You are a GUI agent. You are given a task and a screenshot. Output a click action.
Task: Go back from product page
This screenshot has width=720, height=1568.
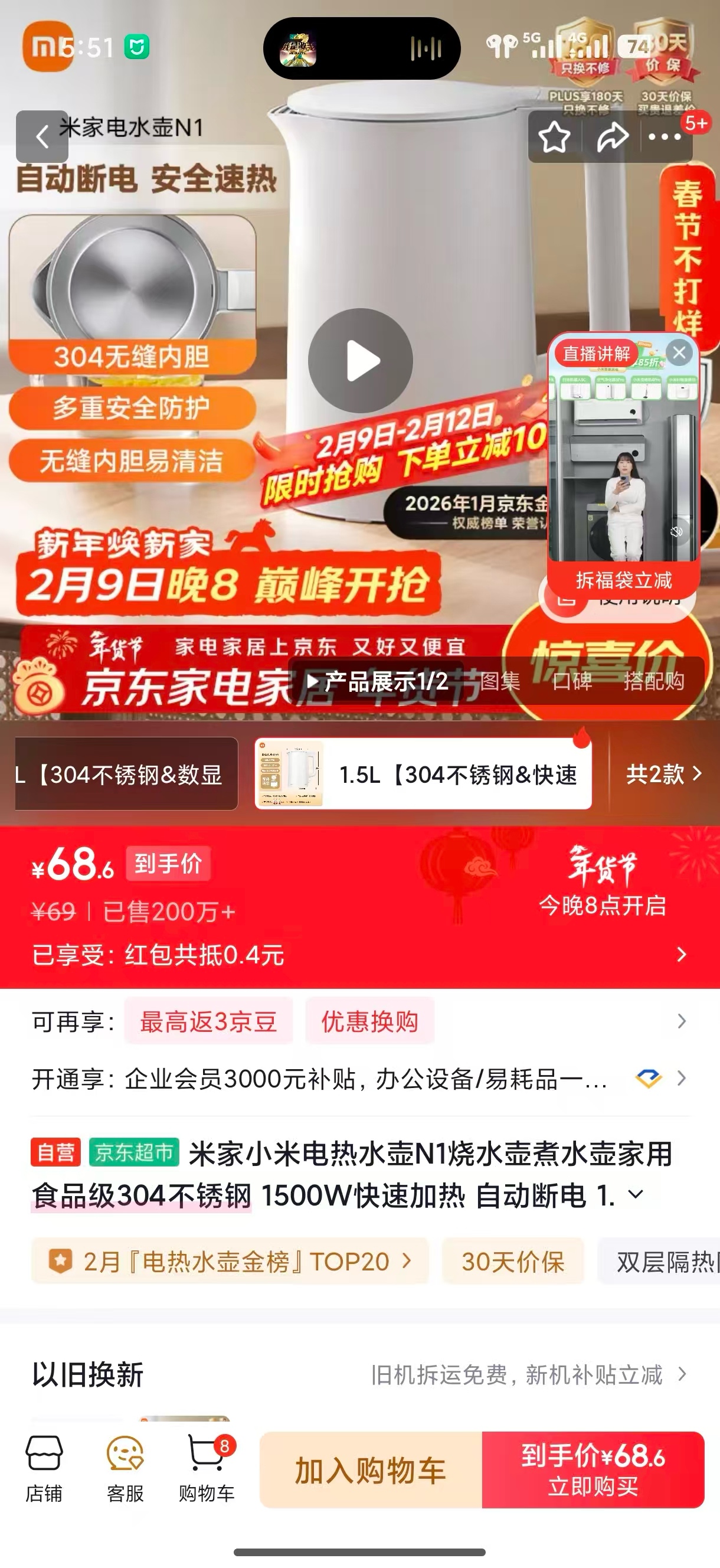[41, 136]
